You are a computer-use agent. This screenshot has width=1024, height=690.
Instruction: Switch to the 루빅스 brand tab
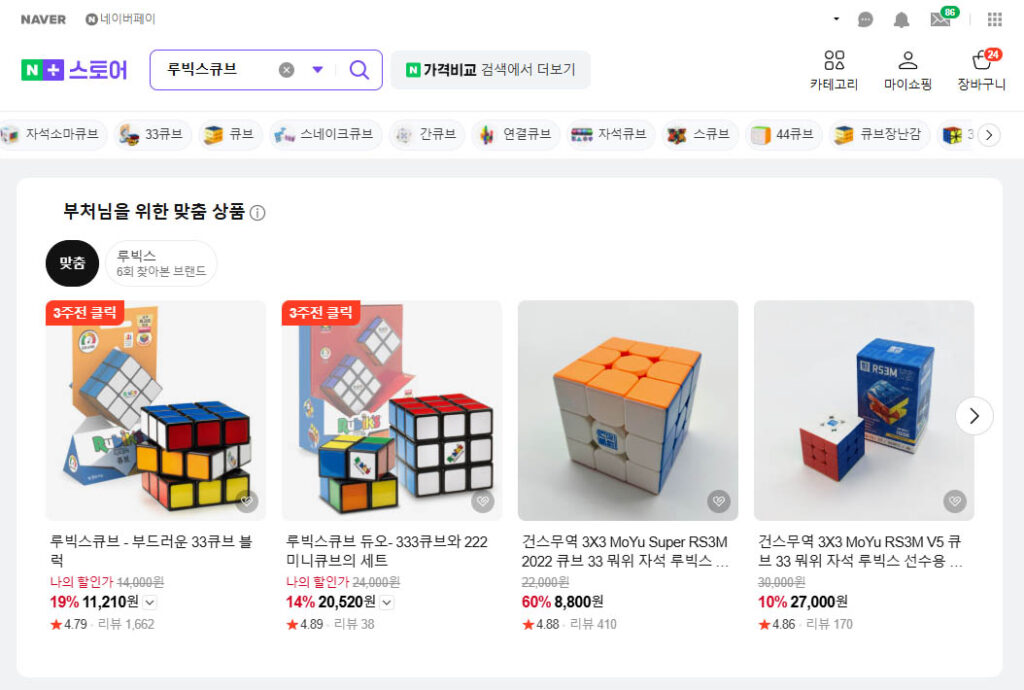[161, 263]
